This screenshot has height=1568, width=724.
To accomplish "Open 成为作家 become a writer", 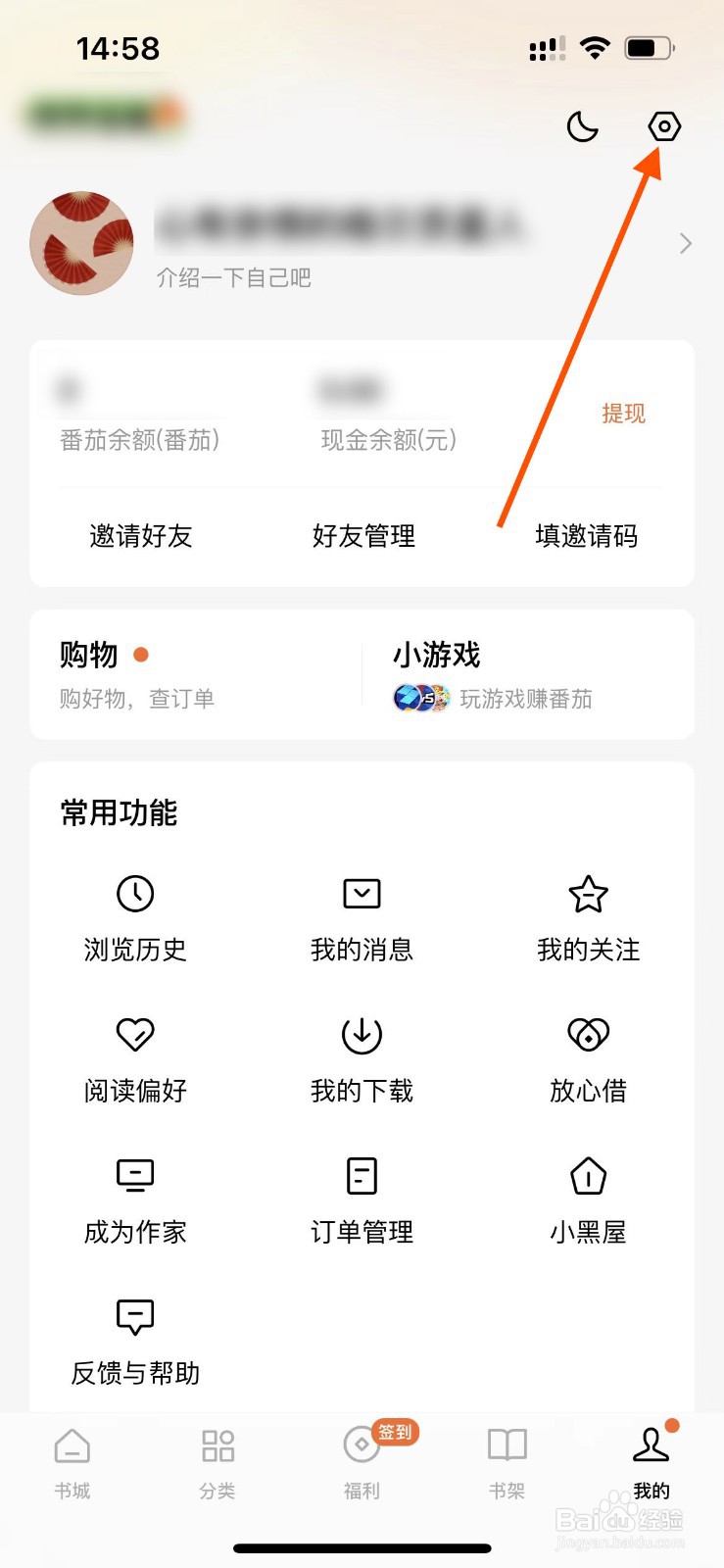I will point(134,1200).
